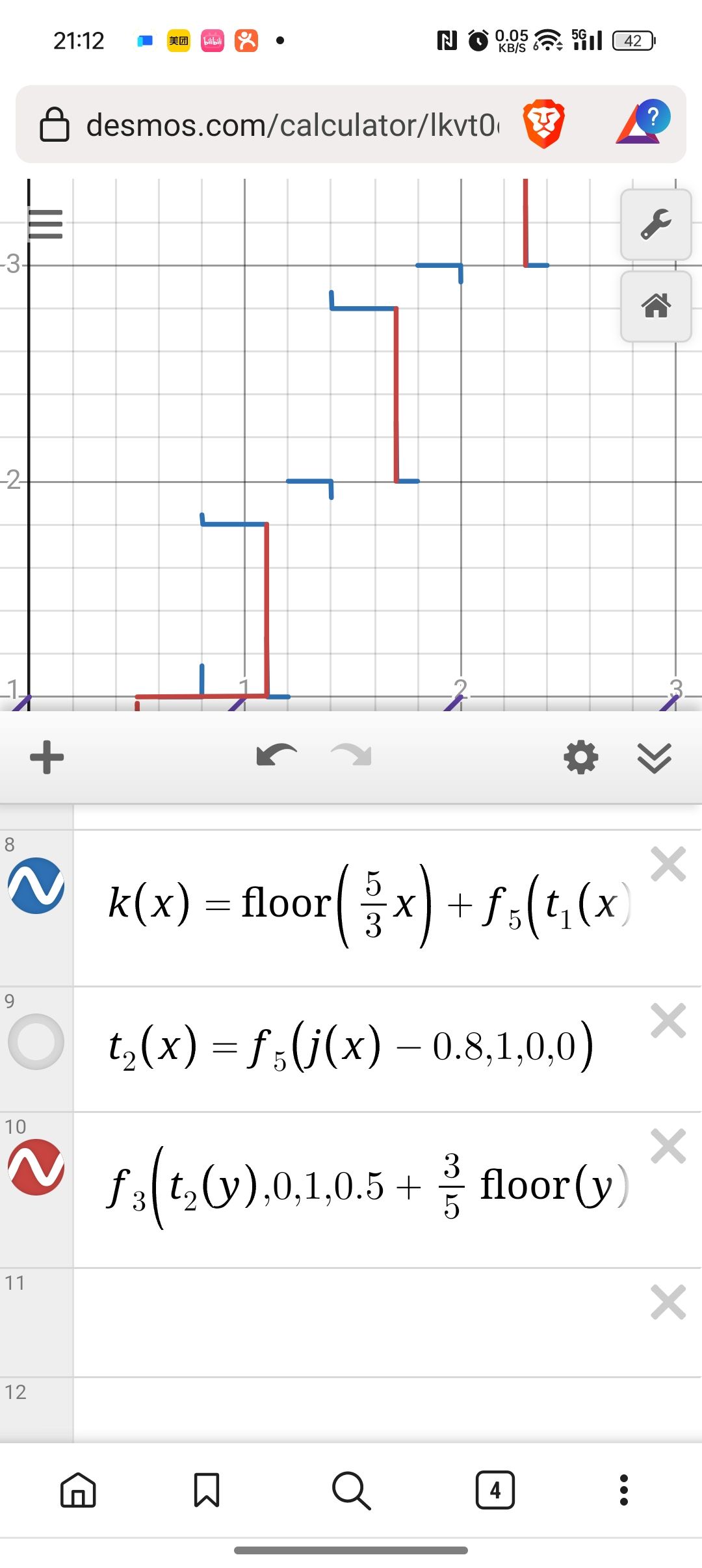
Task: Tap the desmos.com address bar
Action: click(x=292, y=125)
